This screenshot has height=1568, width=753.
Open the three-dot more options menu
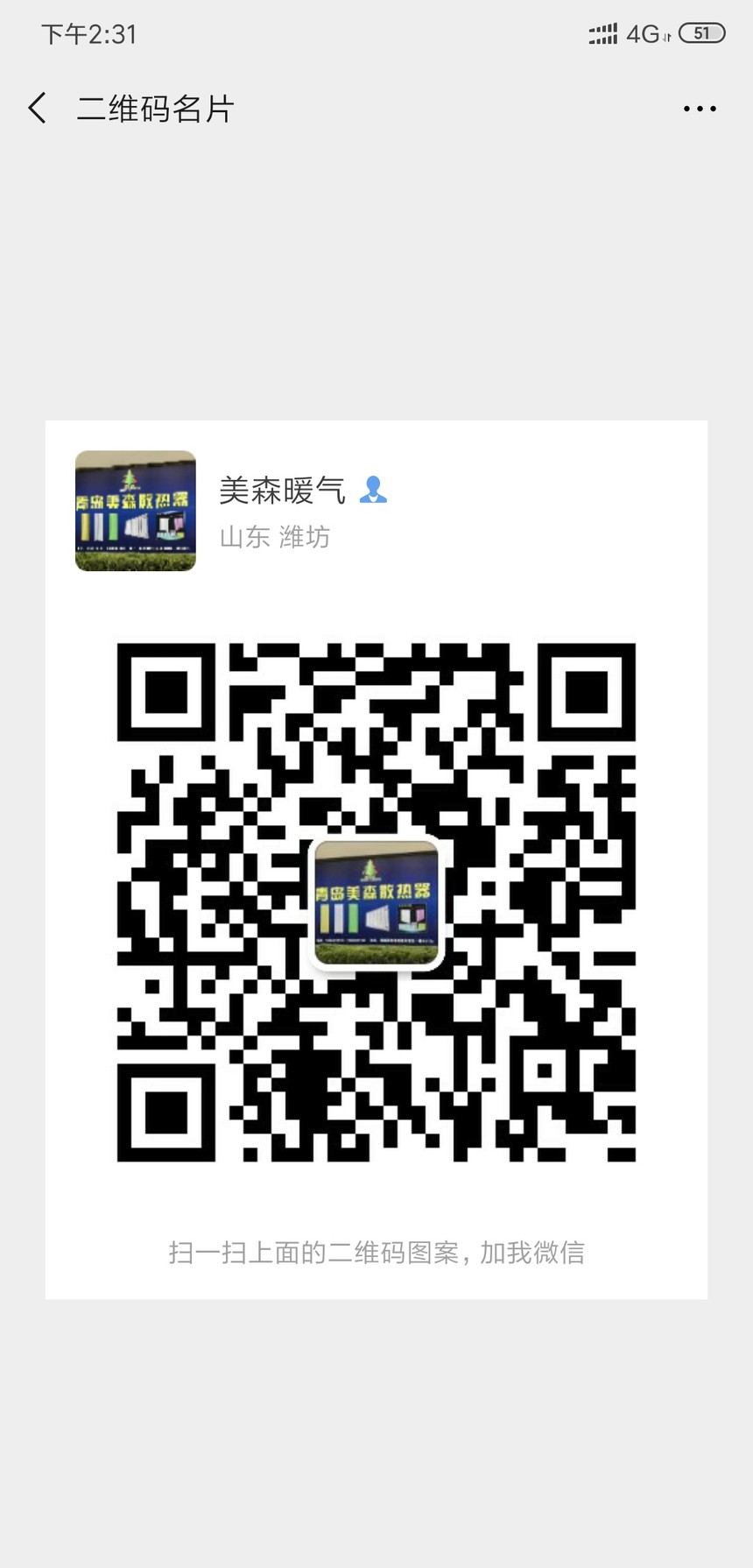point(700,109)
